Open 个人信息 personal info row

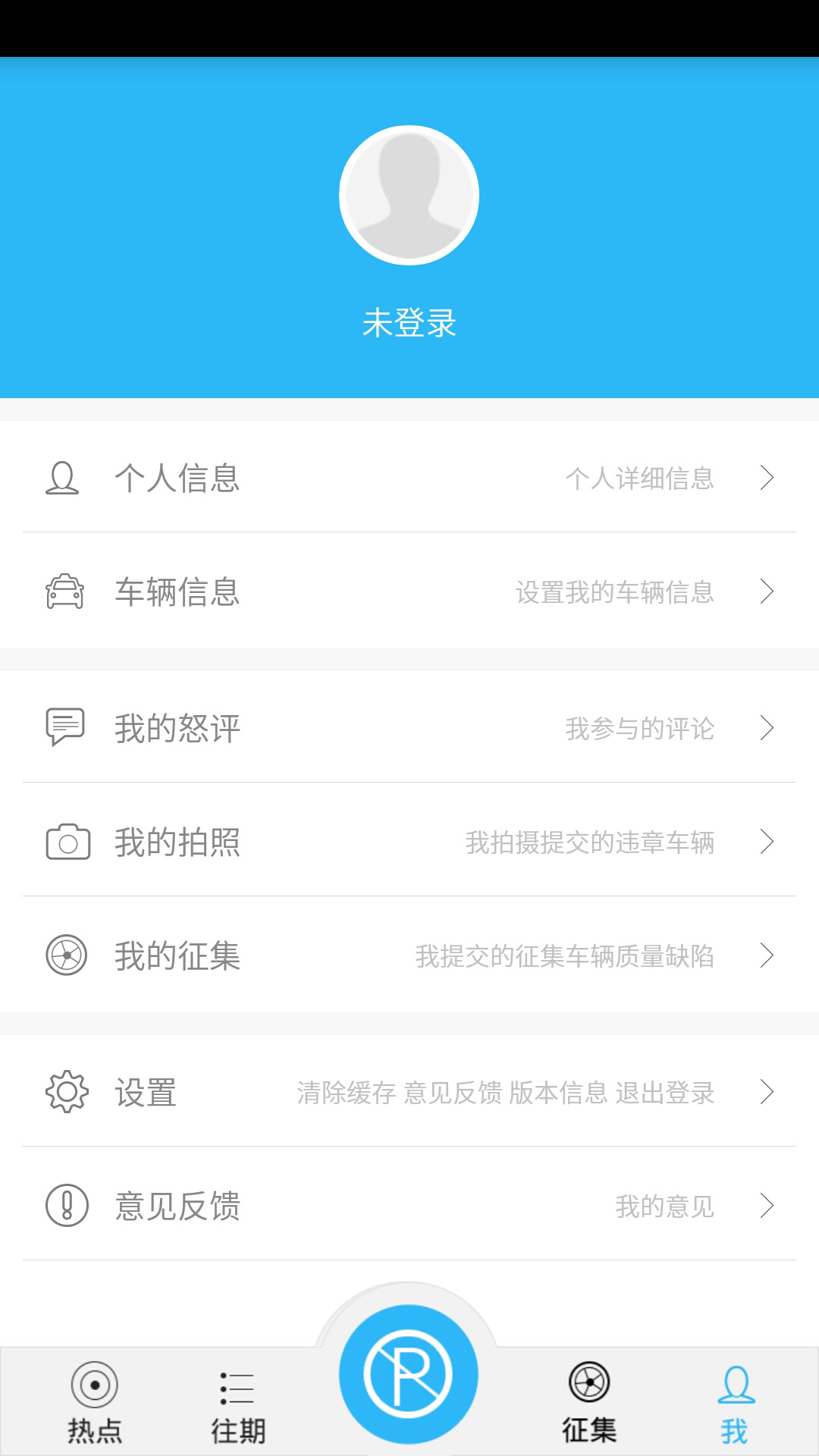pos(409,478)
